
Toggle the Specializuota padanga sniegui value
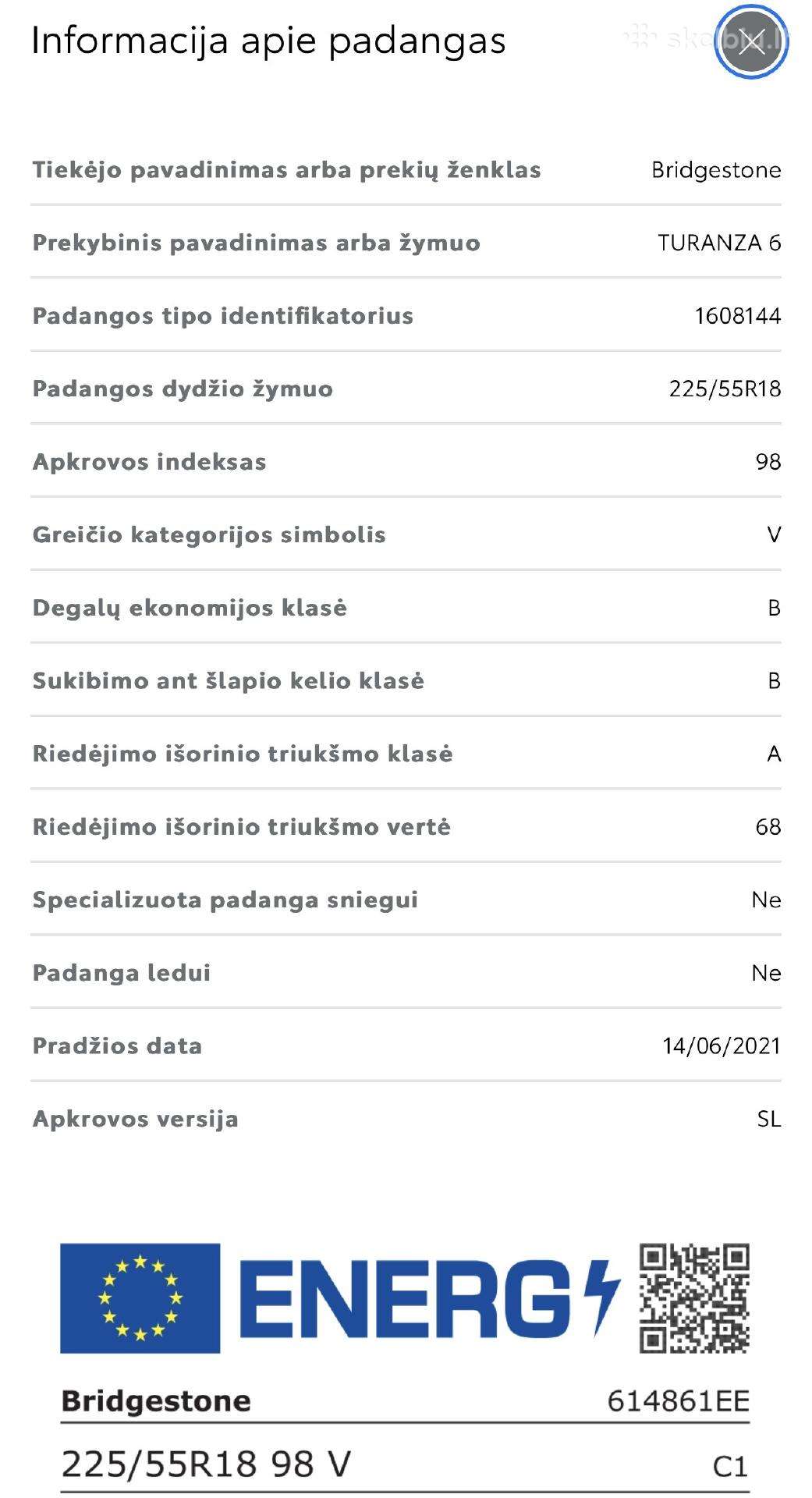406,899
